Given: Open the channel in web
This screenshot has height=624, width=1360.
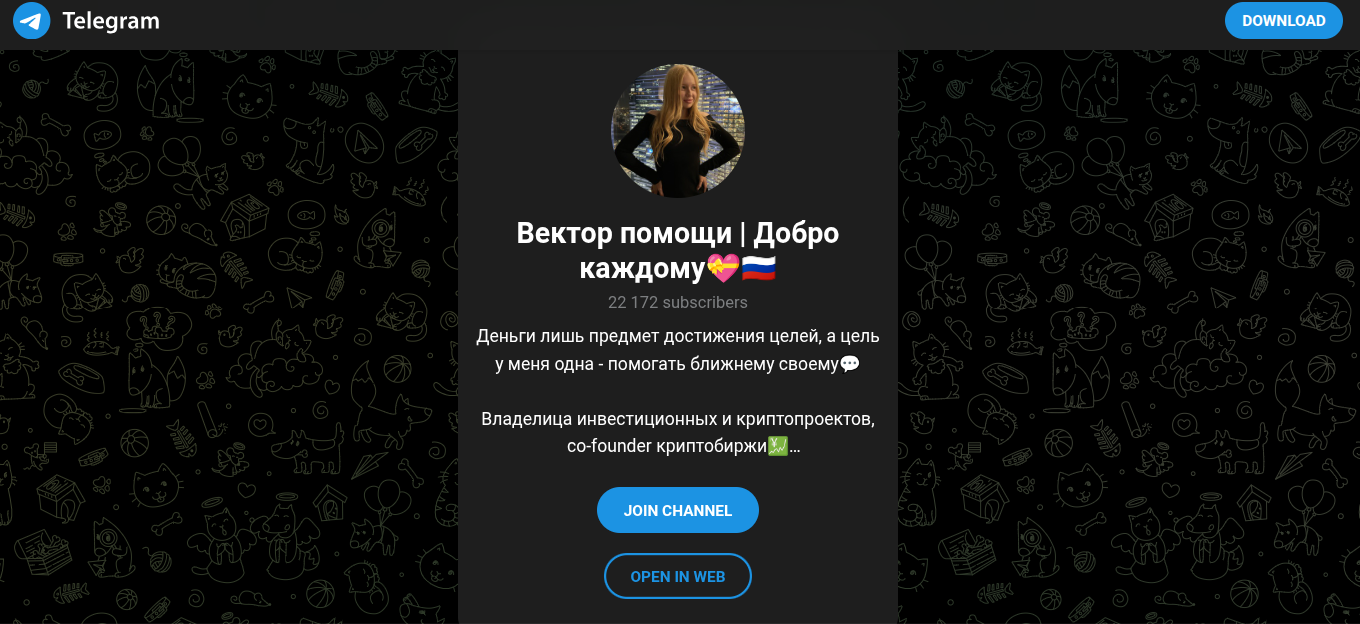Looking at the screenshot, I should pos(677,576).
